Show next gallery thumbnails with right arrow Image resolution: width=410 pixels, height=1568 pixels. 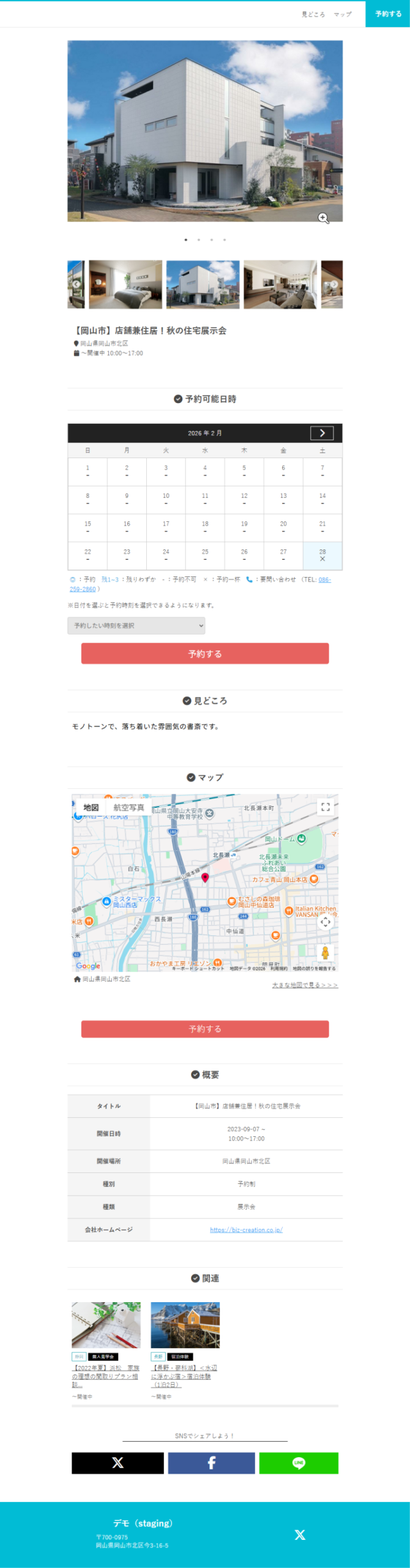pos(334,284)
